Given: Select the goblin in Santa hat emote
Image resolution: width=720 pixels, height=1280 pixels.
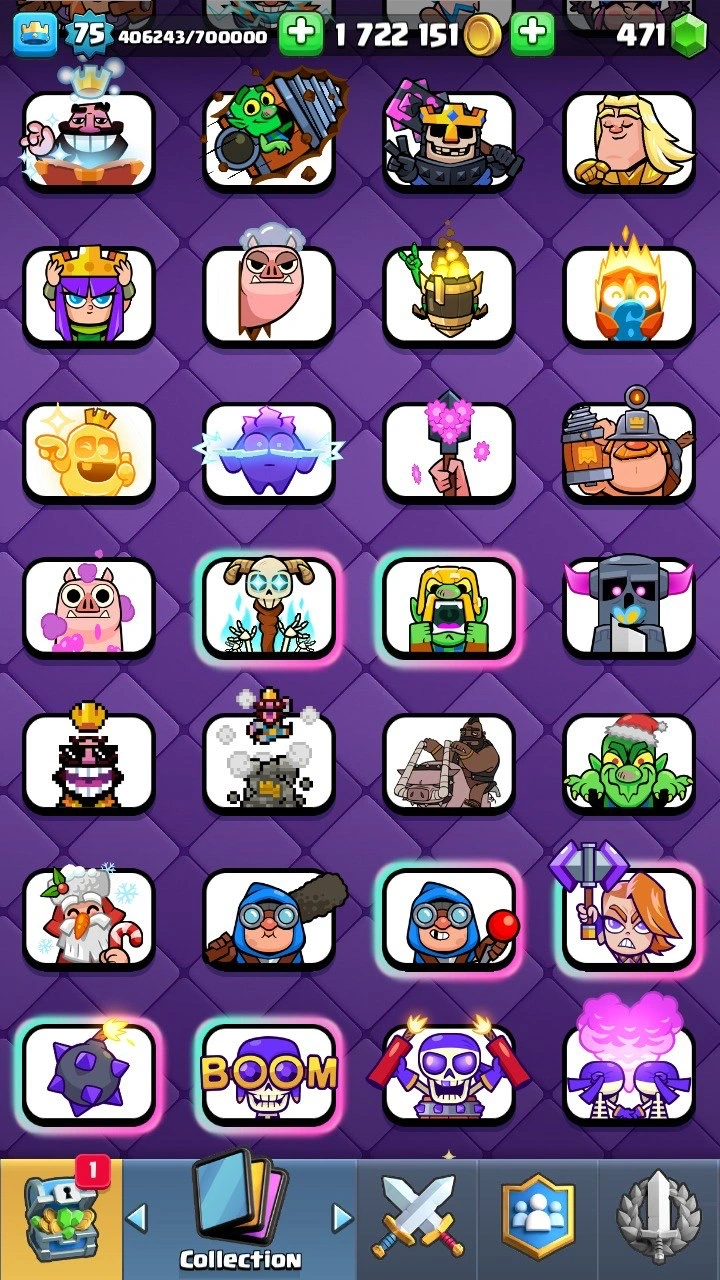Looking at the screenshot, I should pyautogui.click(x=629, y=762).
